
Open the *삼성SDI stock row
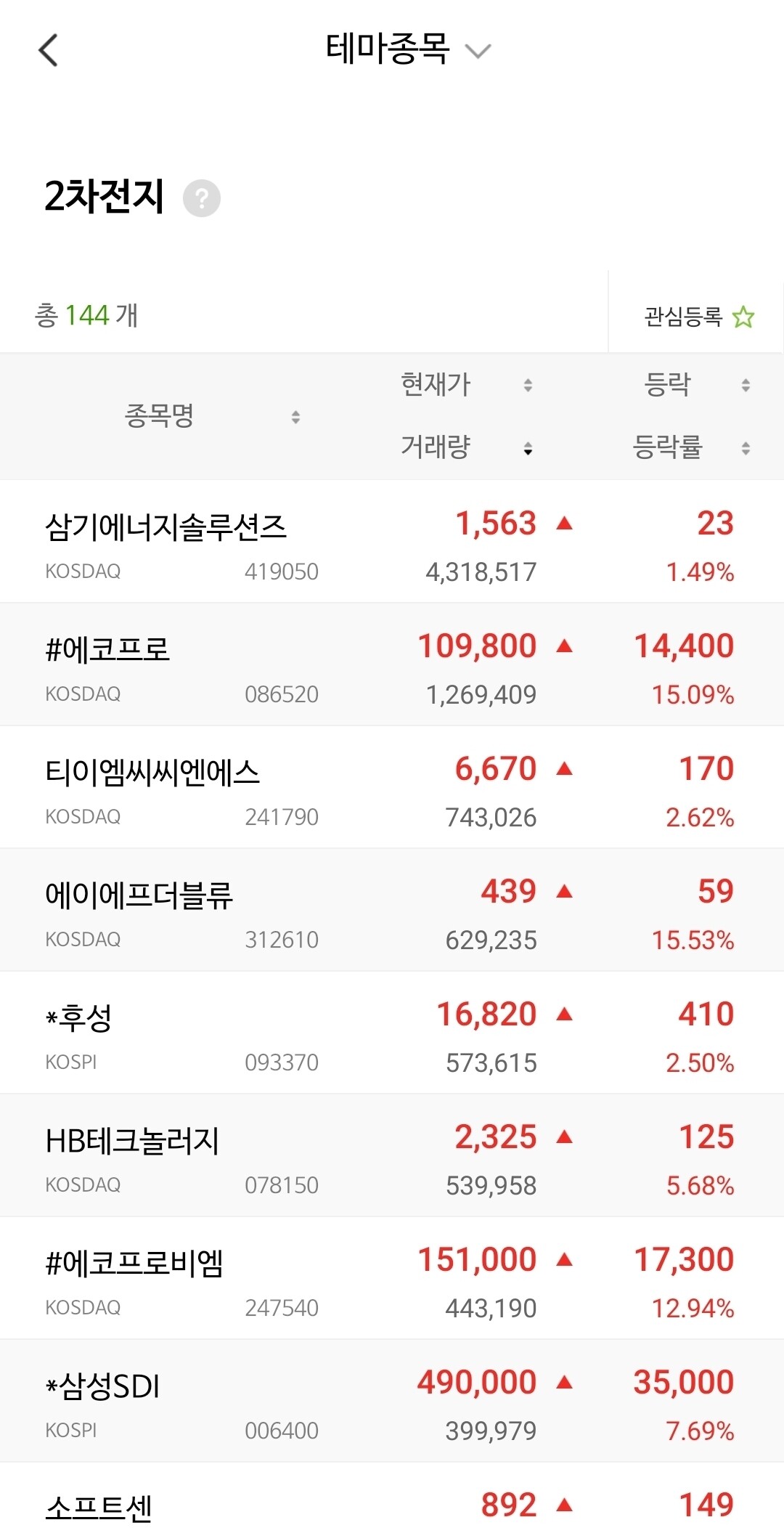(392, 1401)
